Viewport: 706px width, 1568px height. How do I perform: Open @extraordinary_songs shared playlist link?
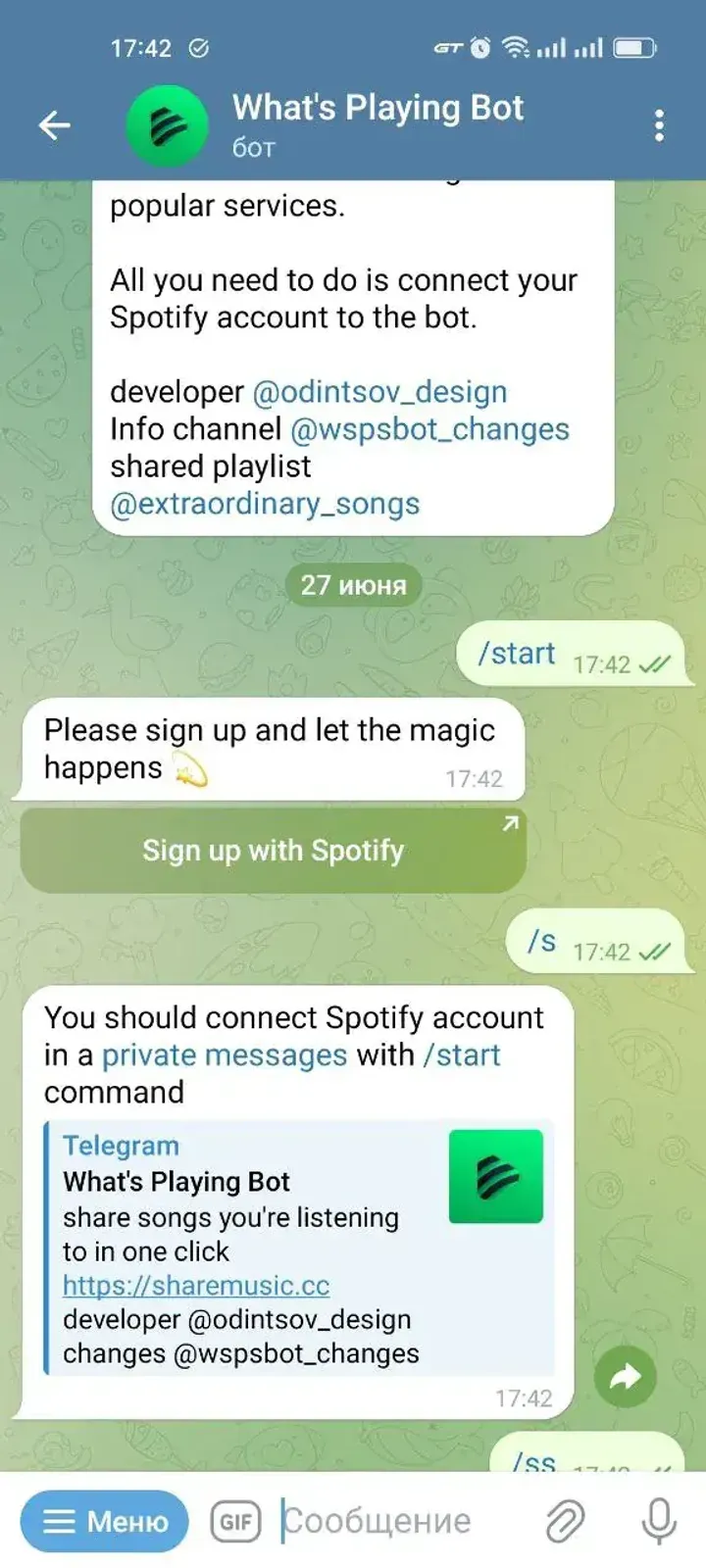265,504
